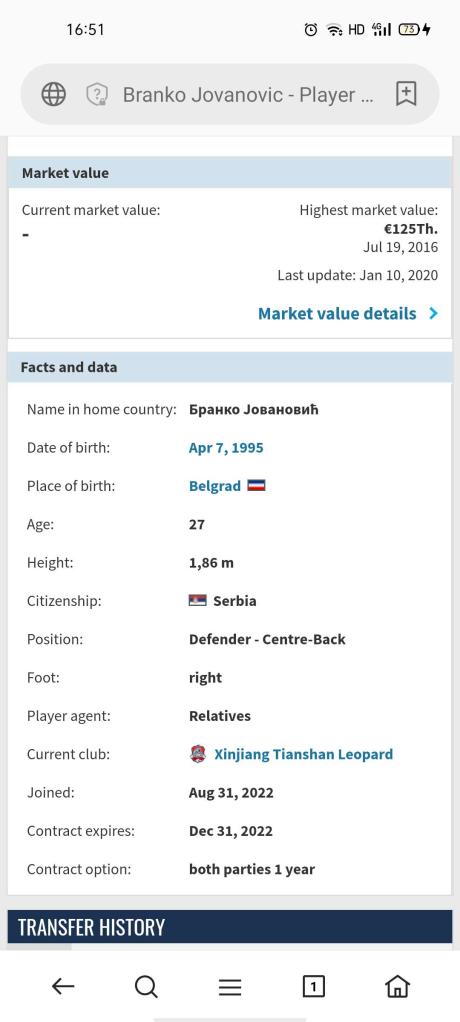Open the Xinjiang Tianshan Leopard club page

click(x=303, y=755)
